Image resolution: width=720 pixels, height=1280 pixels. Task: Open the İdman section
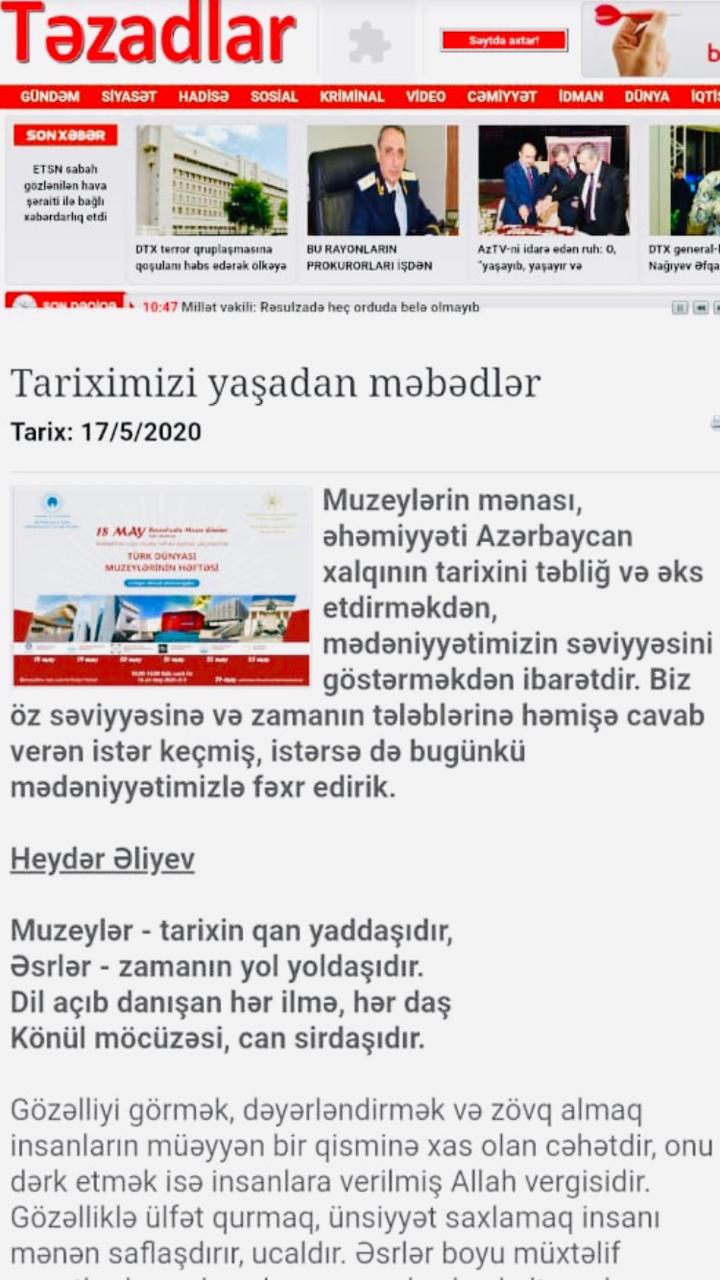(x=581, y=97)
